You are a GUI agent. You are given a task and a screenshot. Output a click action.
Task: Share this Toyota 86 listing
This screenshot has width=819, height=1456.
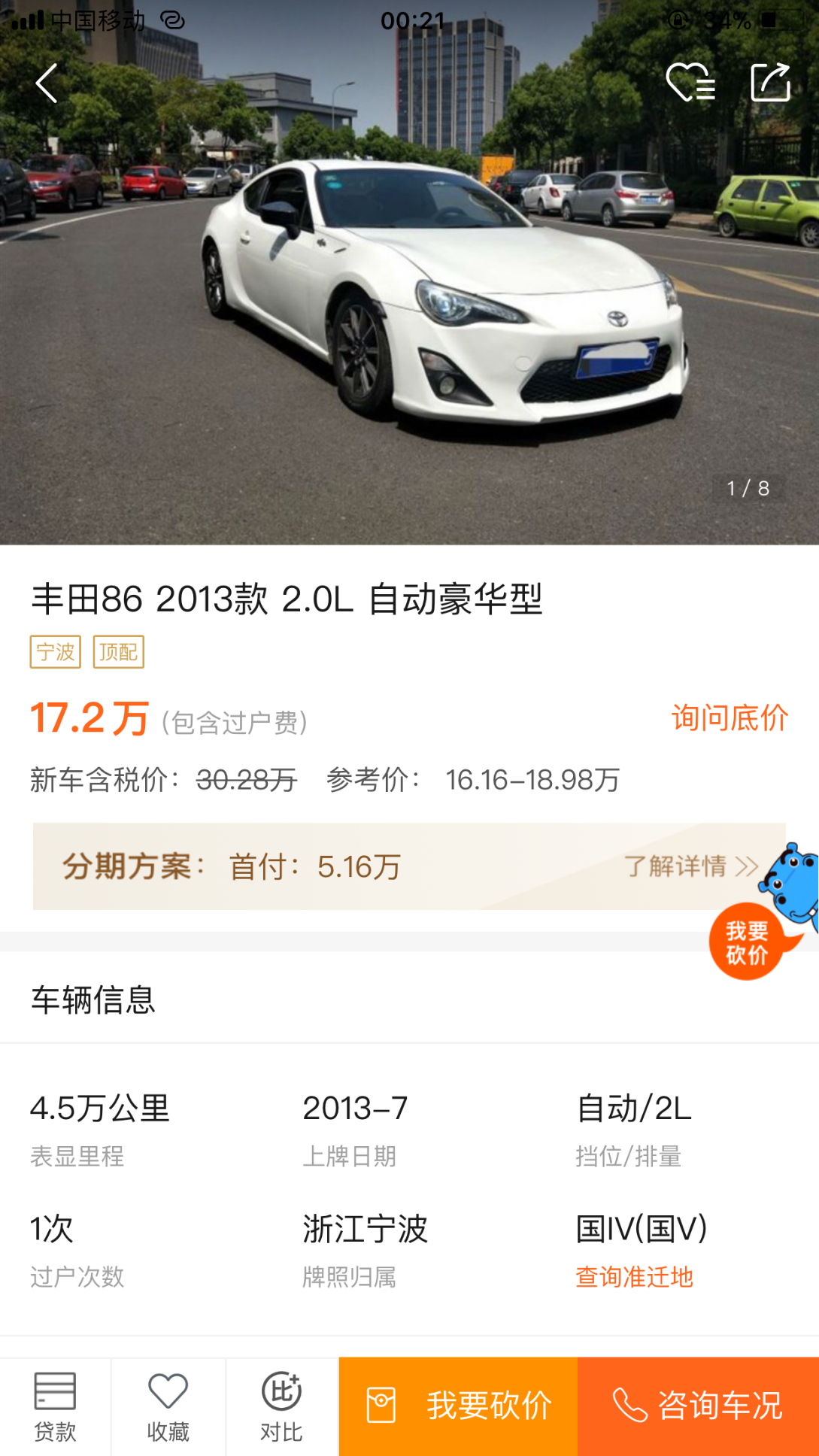(x=771, y=82)
